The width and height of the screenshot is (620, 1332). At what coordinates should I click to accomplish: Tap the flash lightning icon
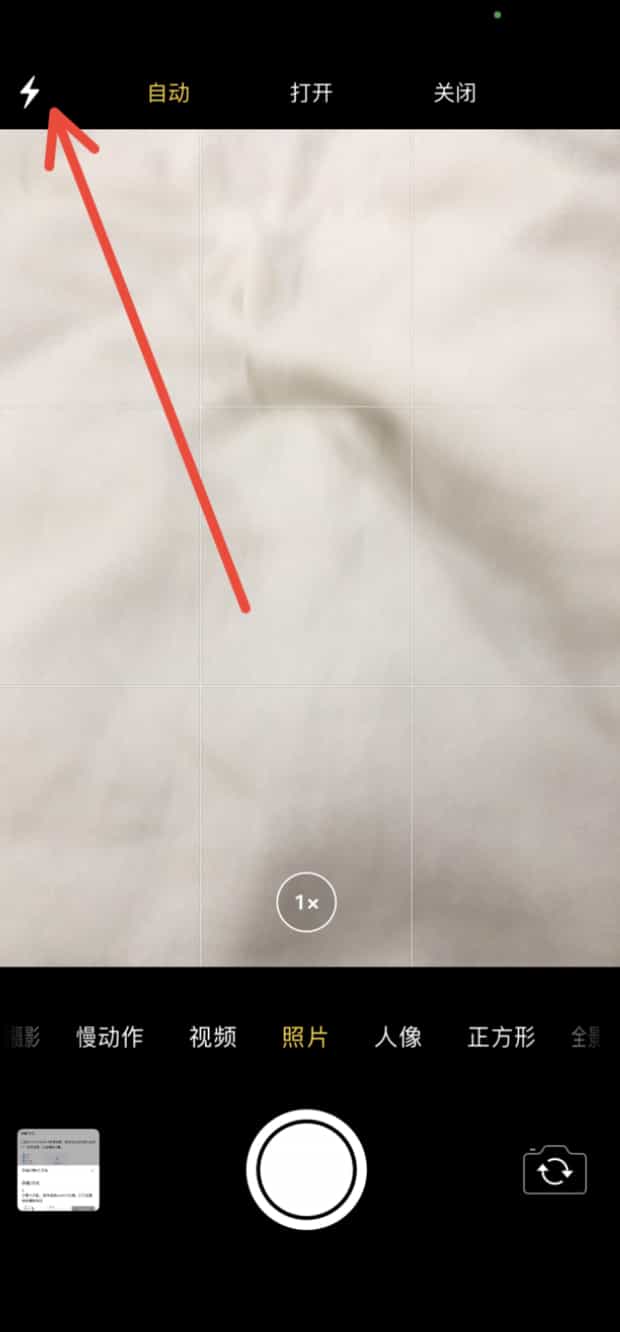(30, 94)
